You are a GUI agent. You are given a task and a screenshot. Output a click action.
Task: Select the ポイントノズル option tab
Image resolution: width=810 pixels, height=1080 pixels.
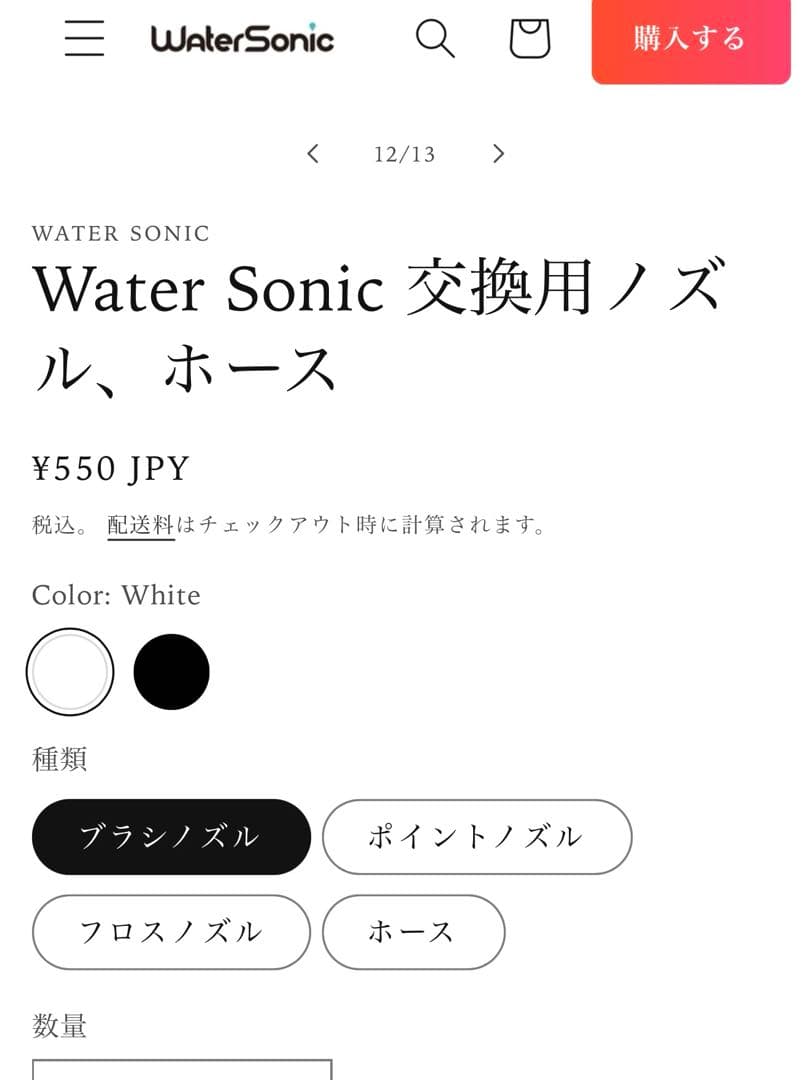pos(477,837)
